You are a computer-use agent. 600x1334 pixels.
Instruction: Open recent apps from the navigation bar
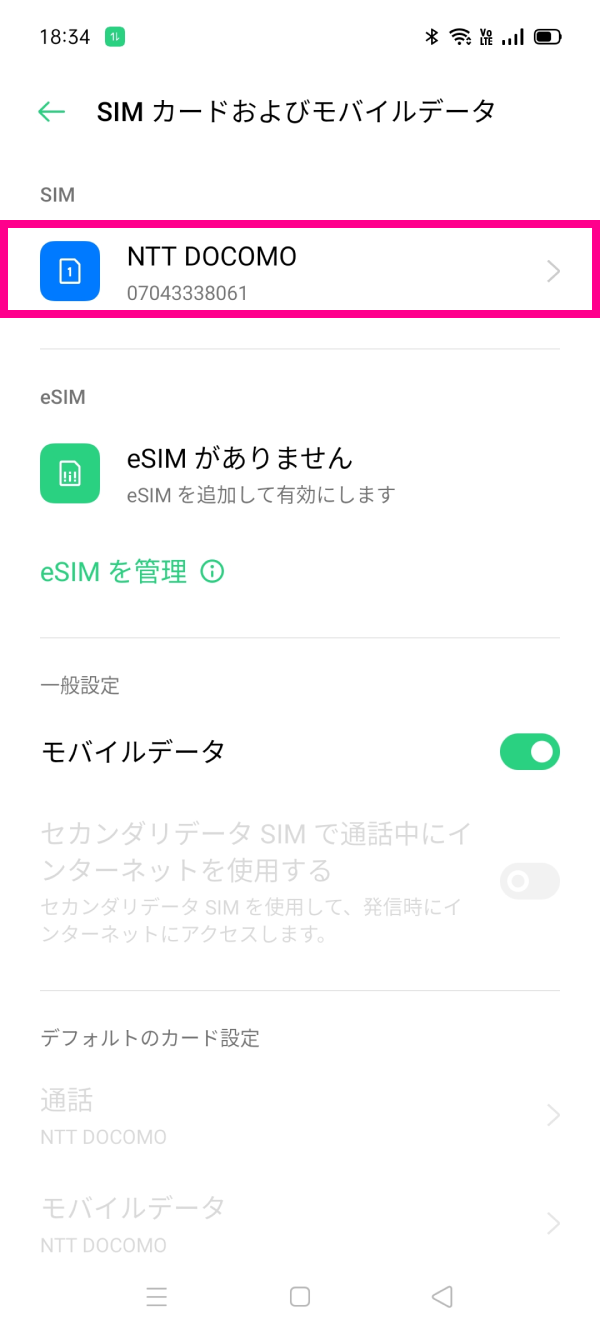[157, 1297]
